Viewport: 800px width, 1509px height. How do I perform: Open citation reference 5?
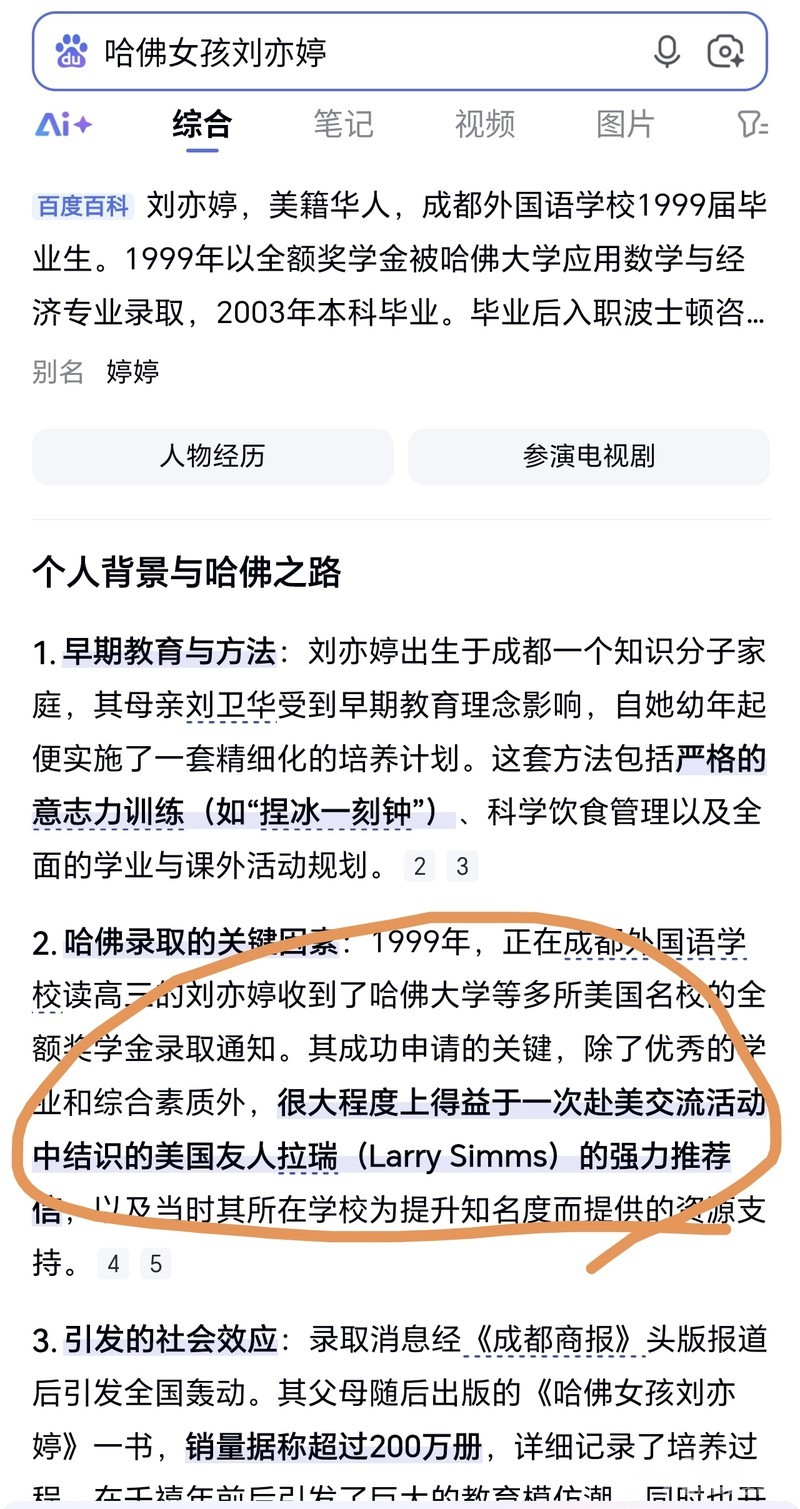click(x=155, y=1263)
